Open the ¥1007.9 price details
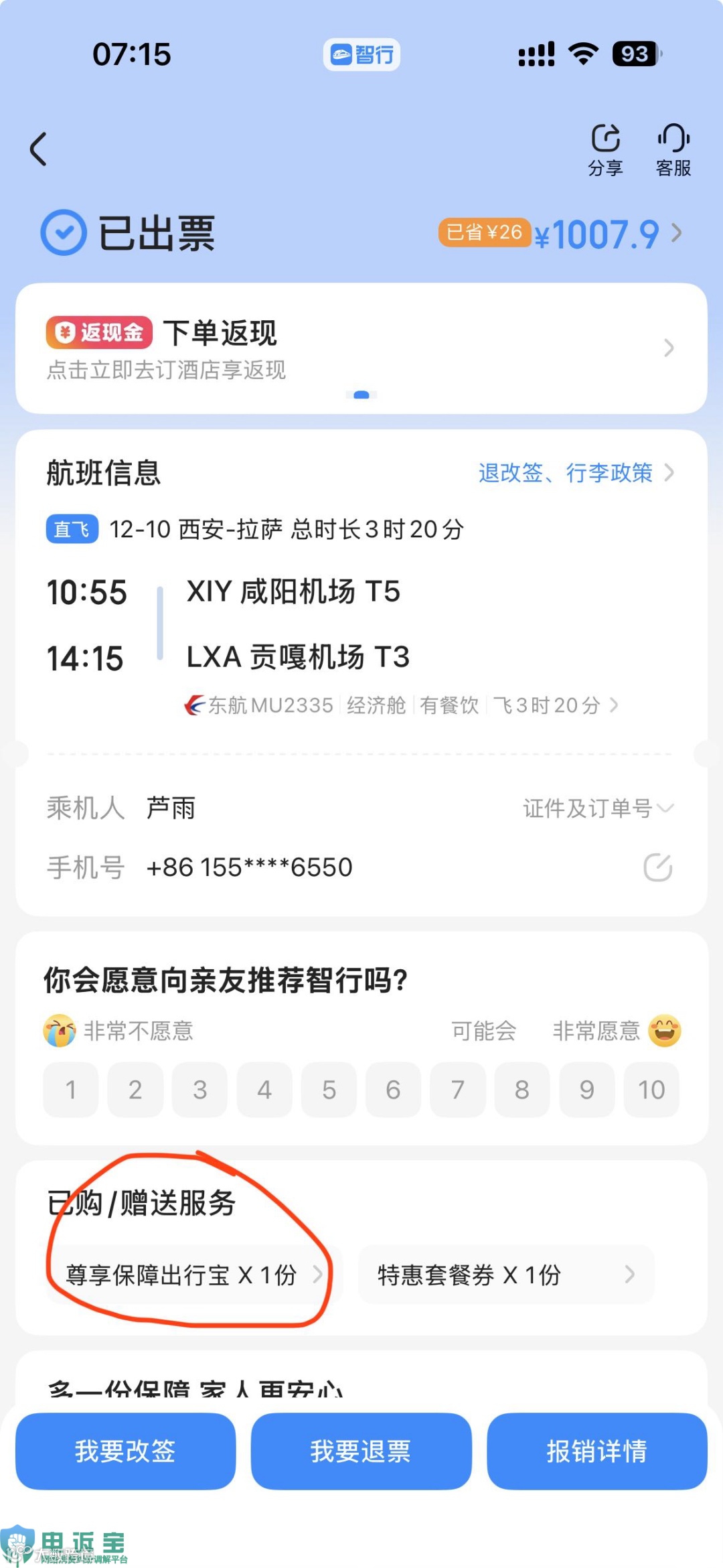This screenshot has width=723, height=1568. pos(606,234)
